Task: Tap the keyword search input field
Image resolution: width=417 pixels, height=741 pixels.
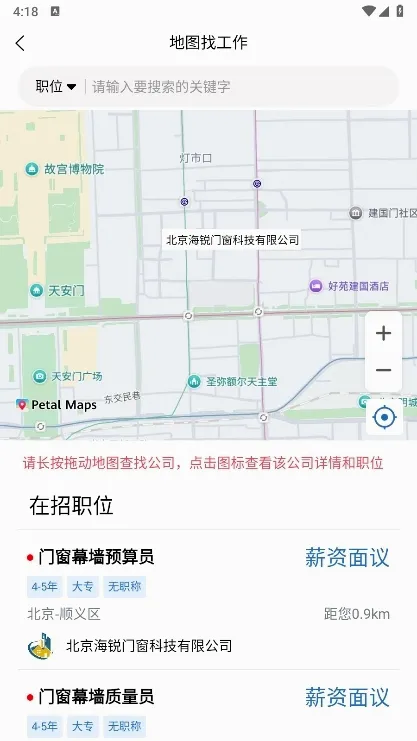Action: click(x=241, y=86)
